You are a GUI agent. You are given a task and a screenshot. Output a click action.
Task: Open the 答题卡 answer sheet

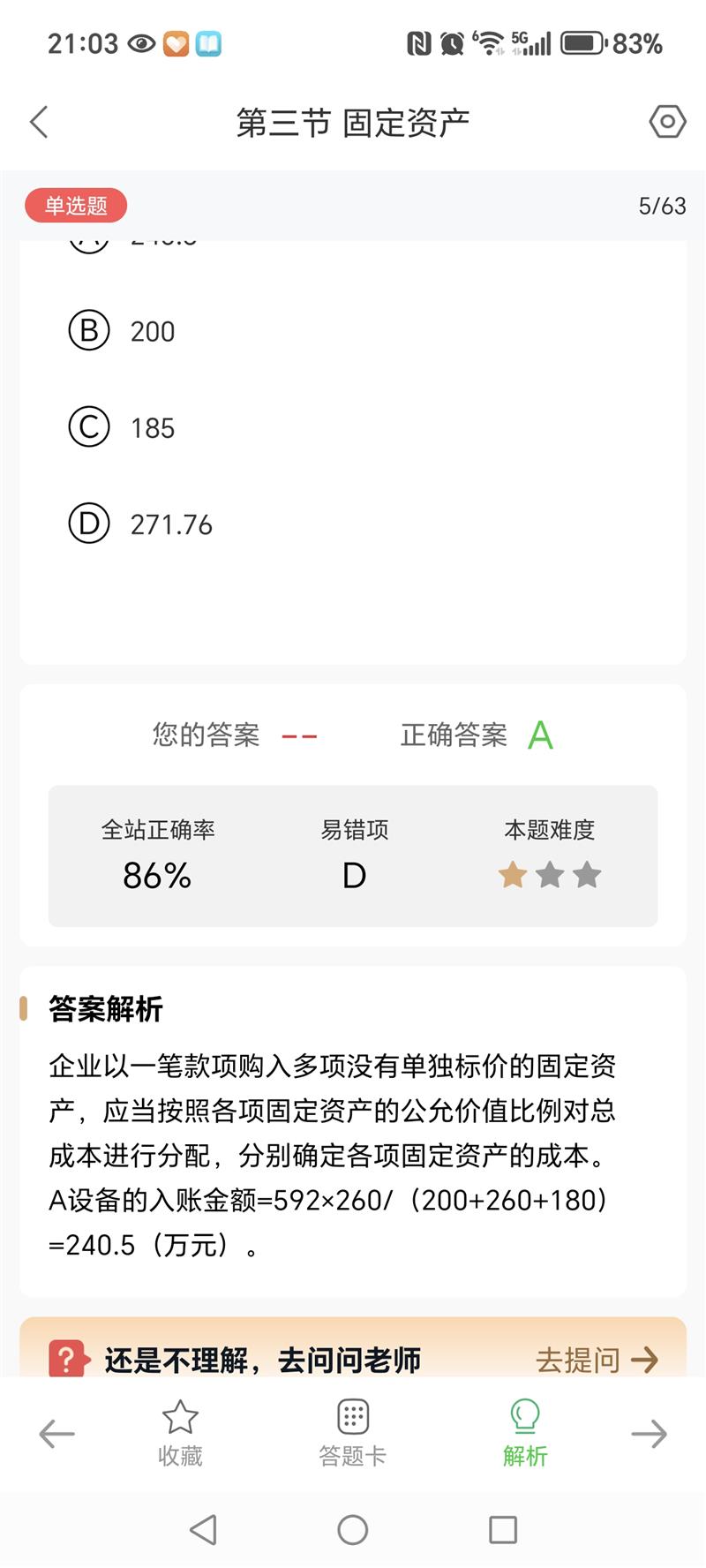point(353,1432)
